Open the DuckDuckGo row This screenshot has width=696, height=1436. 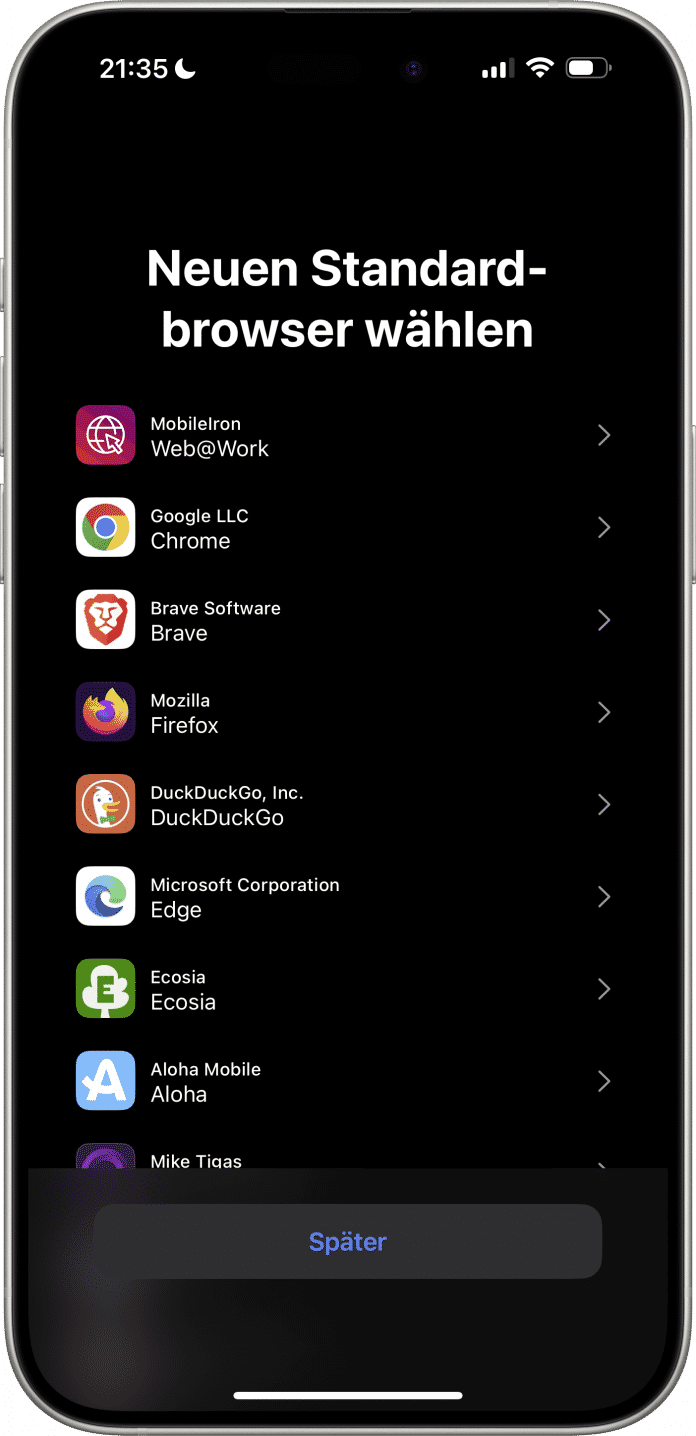point(343,805)
